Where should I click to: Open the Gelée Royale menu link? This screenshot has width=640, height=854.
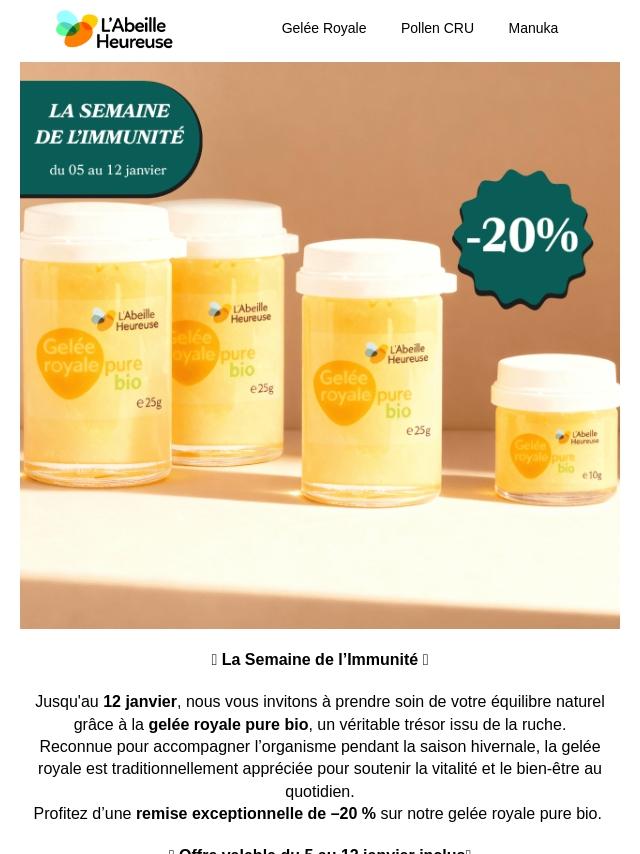coord(323,28)
